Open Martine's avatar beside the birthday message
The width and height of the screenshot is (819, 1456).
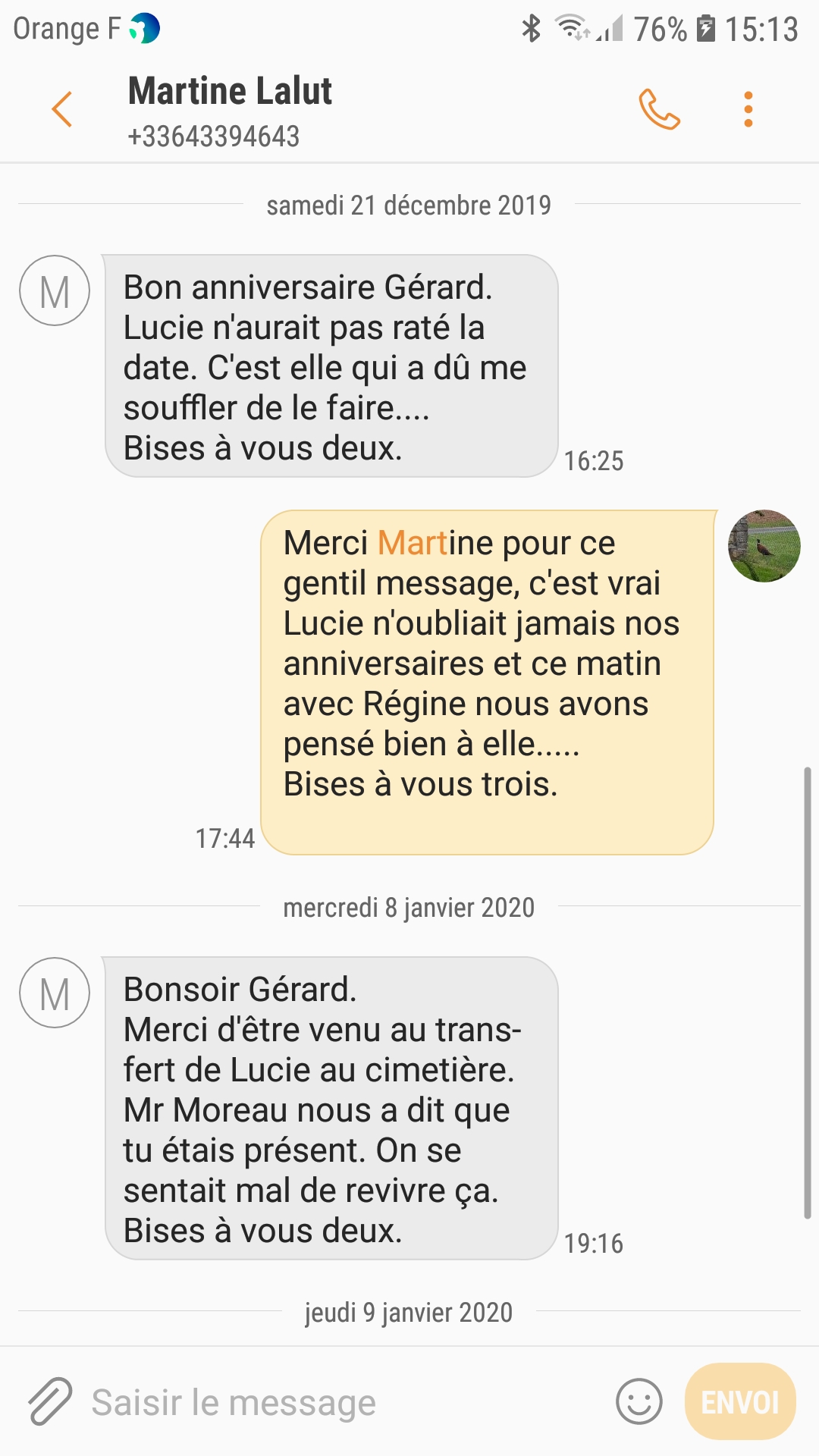coord(55,290)
